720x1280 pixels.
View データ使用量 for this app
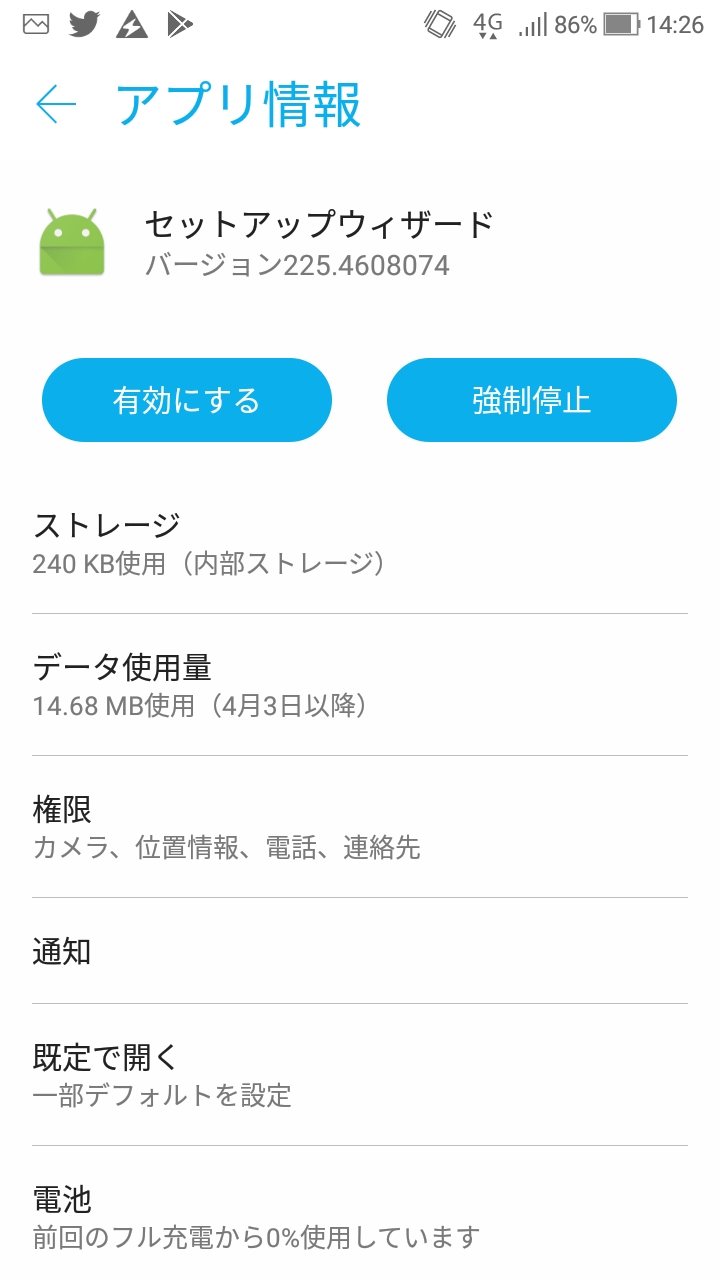click(360, 685)
